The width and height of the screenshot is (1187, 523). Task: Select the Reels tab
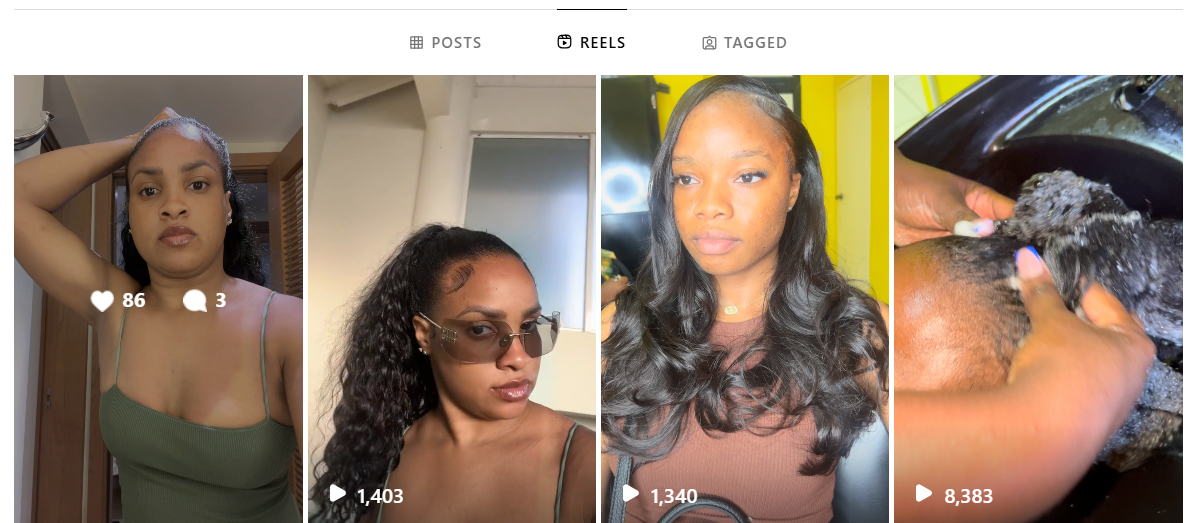[x=592, y=43]
